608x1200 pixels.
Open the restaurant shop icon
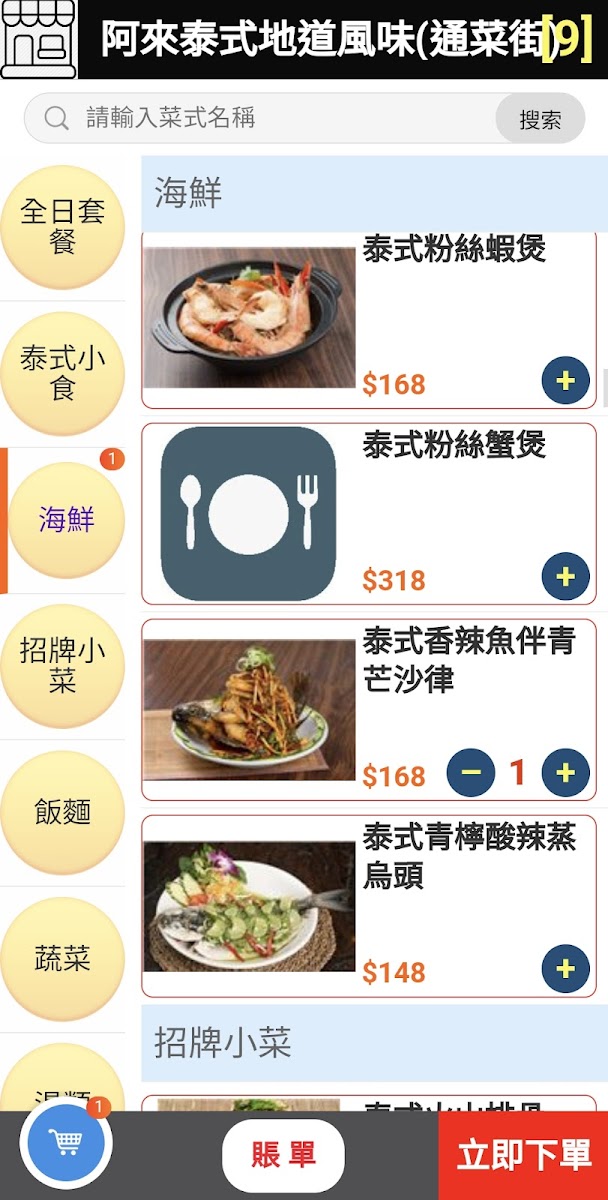pyautogui.click(x=38, y=38)
